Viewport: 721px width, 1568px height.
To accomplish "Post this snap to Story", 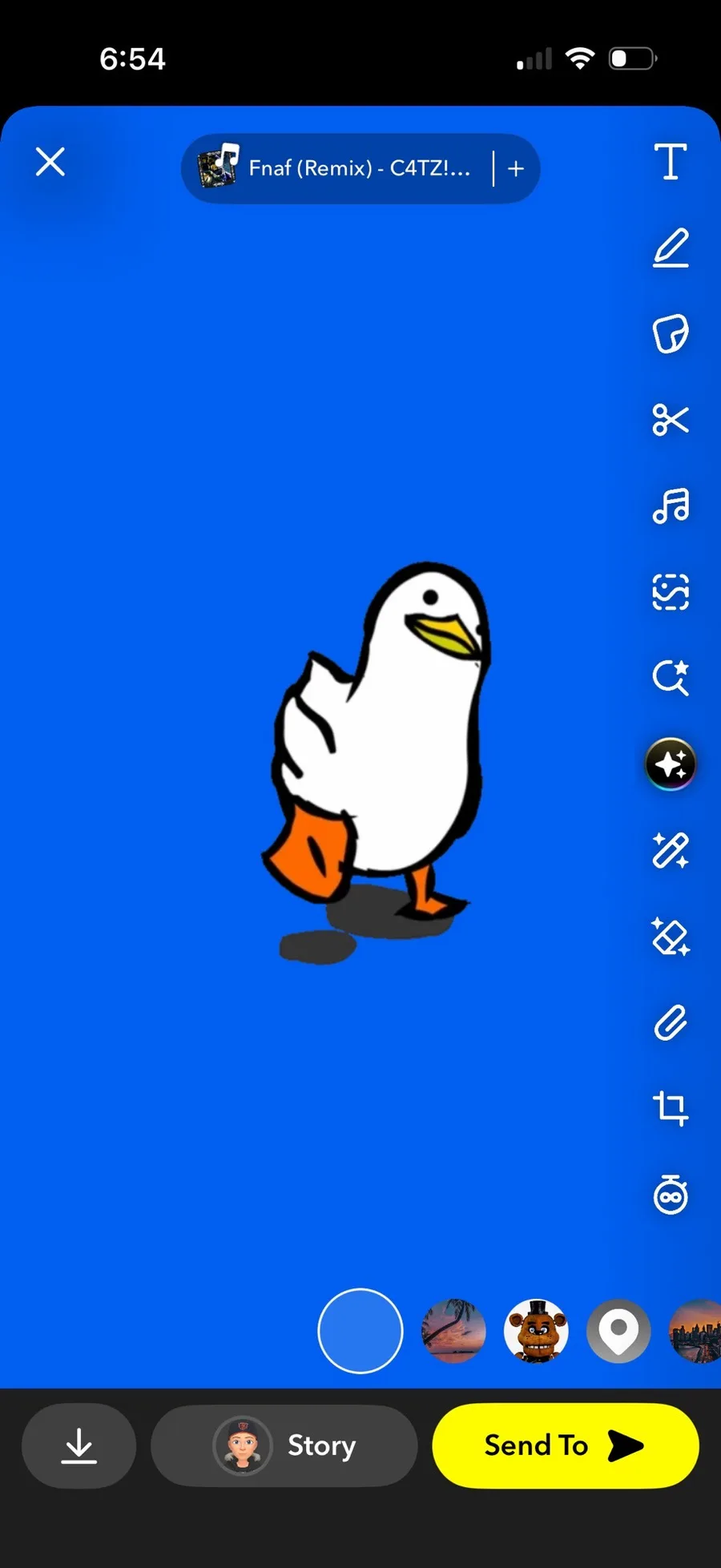I will [284, 1445].
